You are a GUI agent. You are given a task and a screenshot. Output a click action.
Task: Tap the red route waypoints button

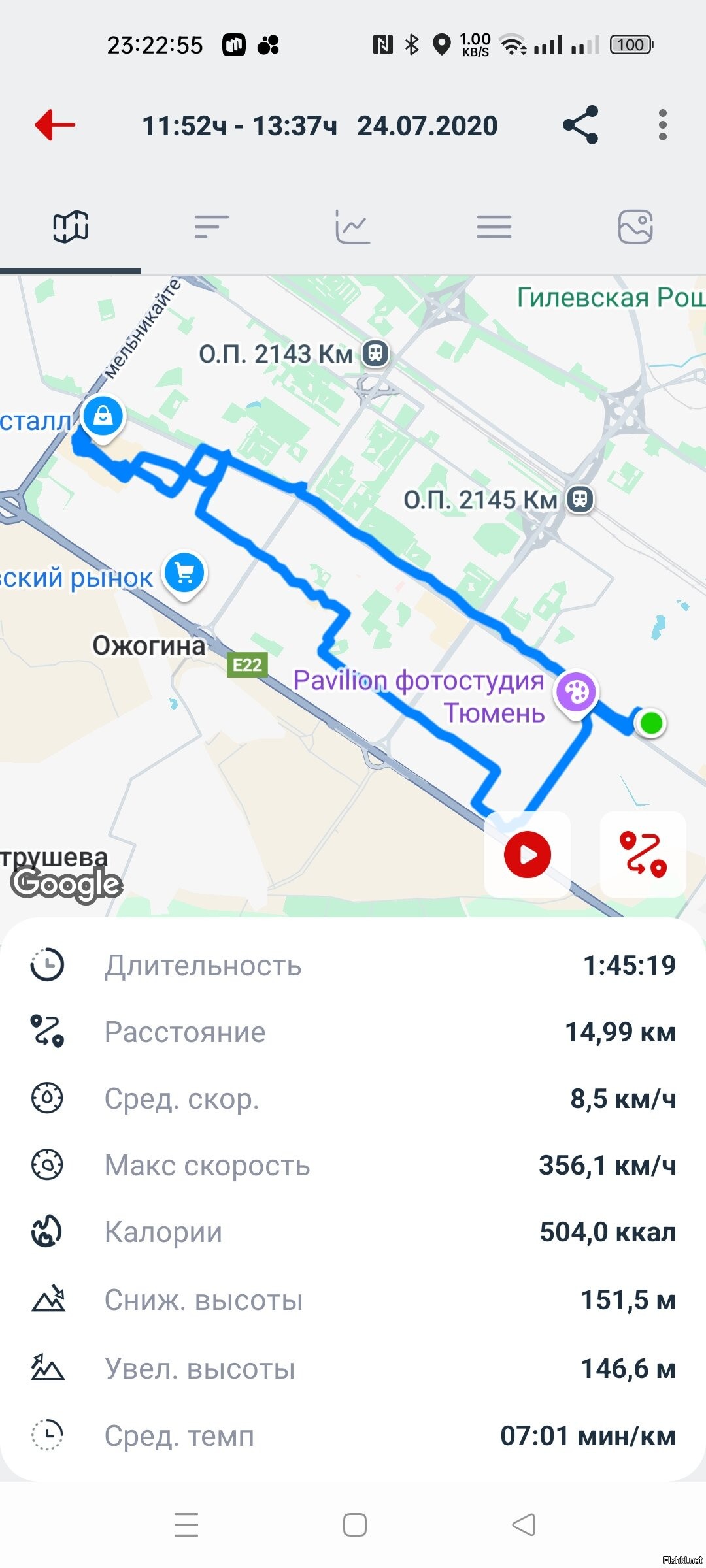pos(643,855)
